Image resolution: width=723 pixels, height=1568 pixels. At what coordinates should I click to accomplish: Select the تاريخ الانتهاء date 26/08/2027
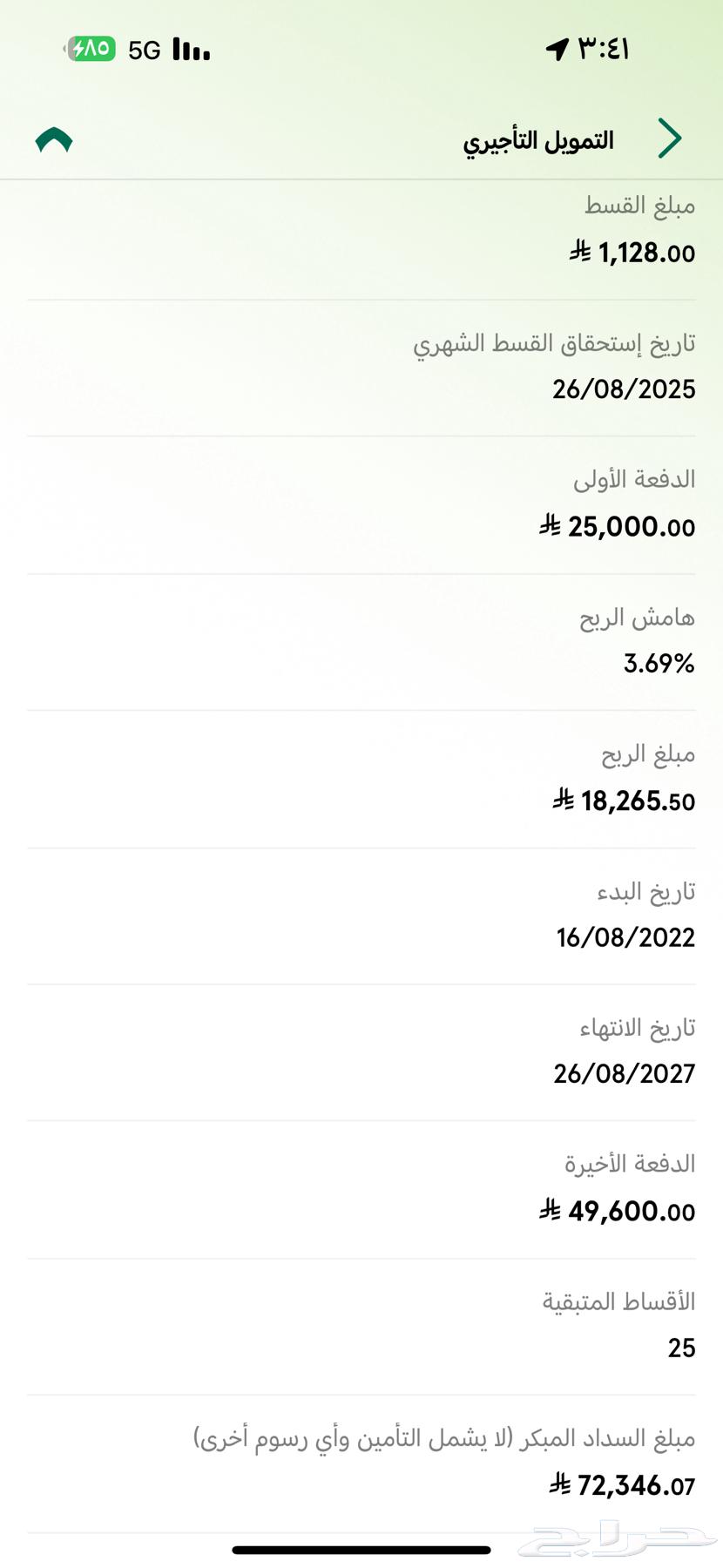click(624, 1075)
